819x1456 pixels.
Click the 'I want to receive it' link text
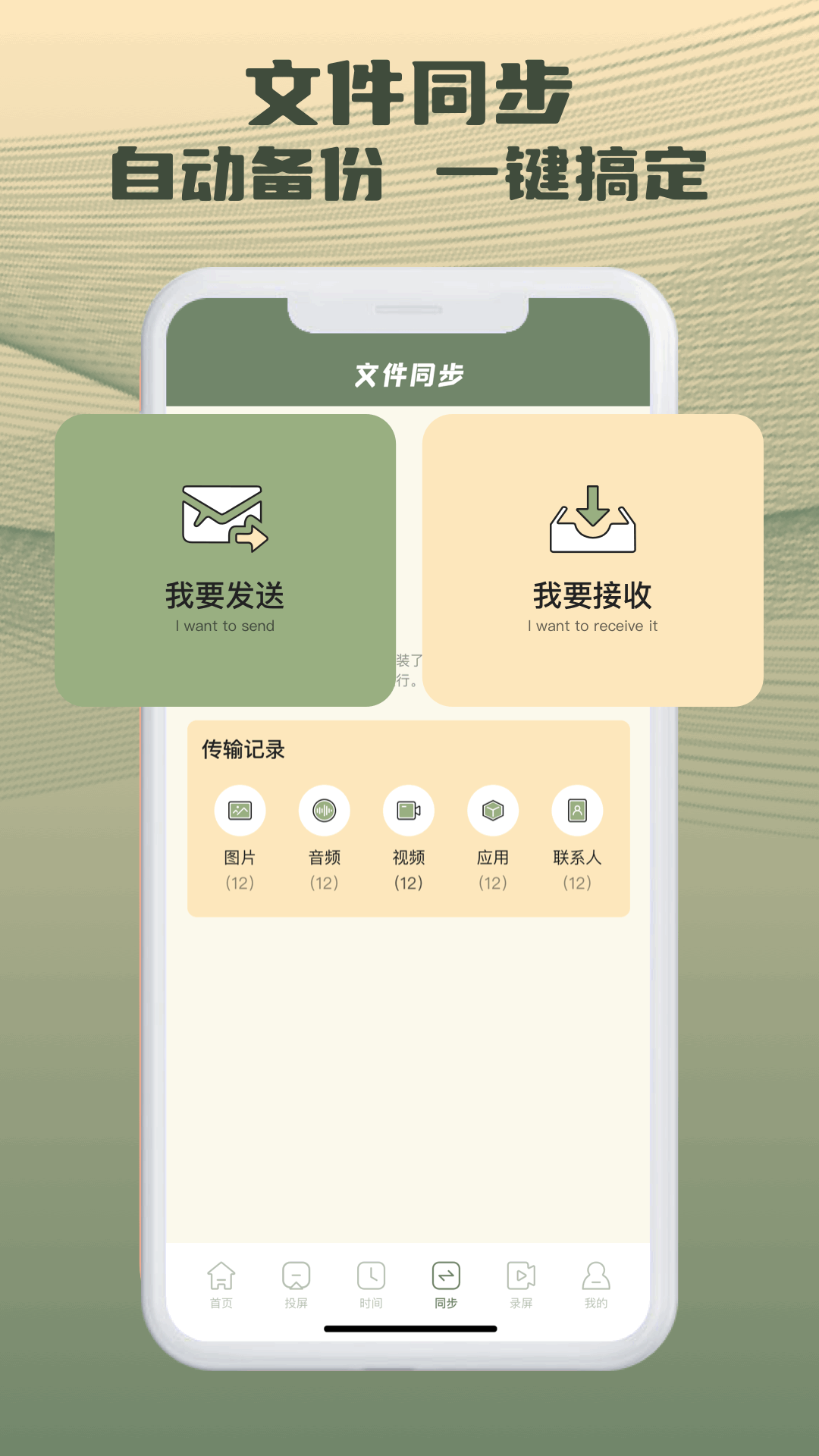click(594, 626)
